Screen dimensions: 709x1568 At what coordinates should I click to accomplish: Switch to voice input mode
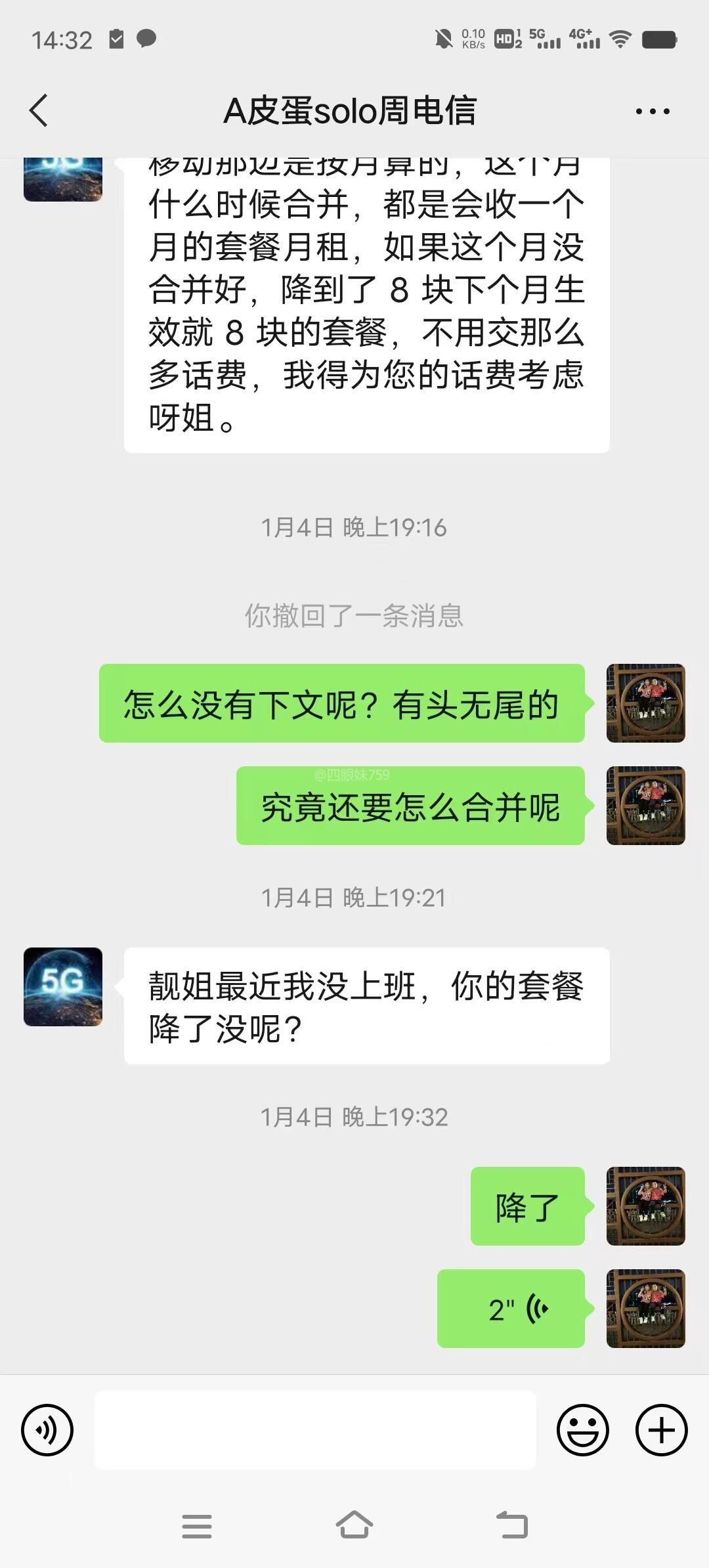[x=47, y=1429]
